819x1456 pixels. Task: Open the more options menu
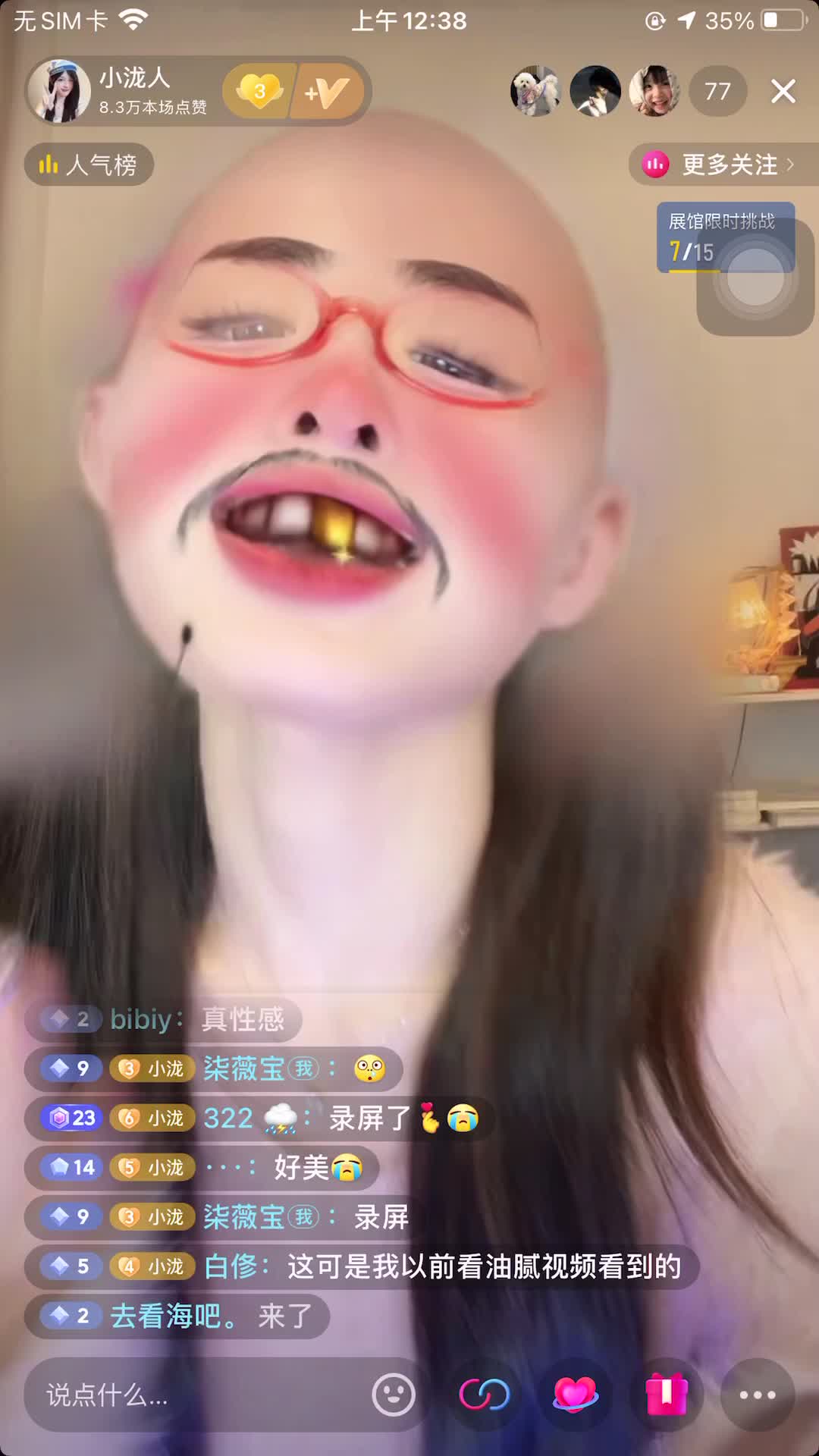pos(758,1395)
